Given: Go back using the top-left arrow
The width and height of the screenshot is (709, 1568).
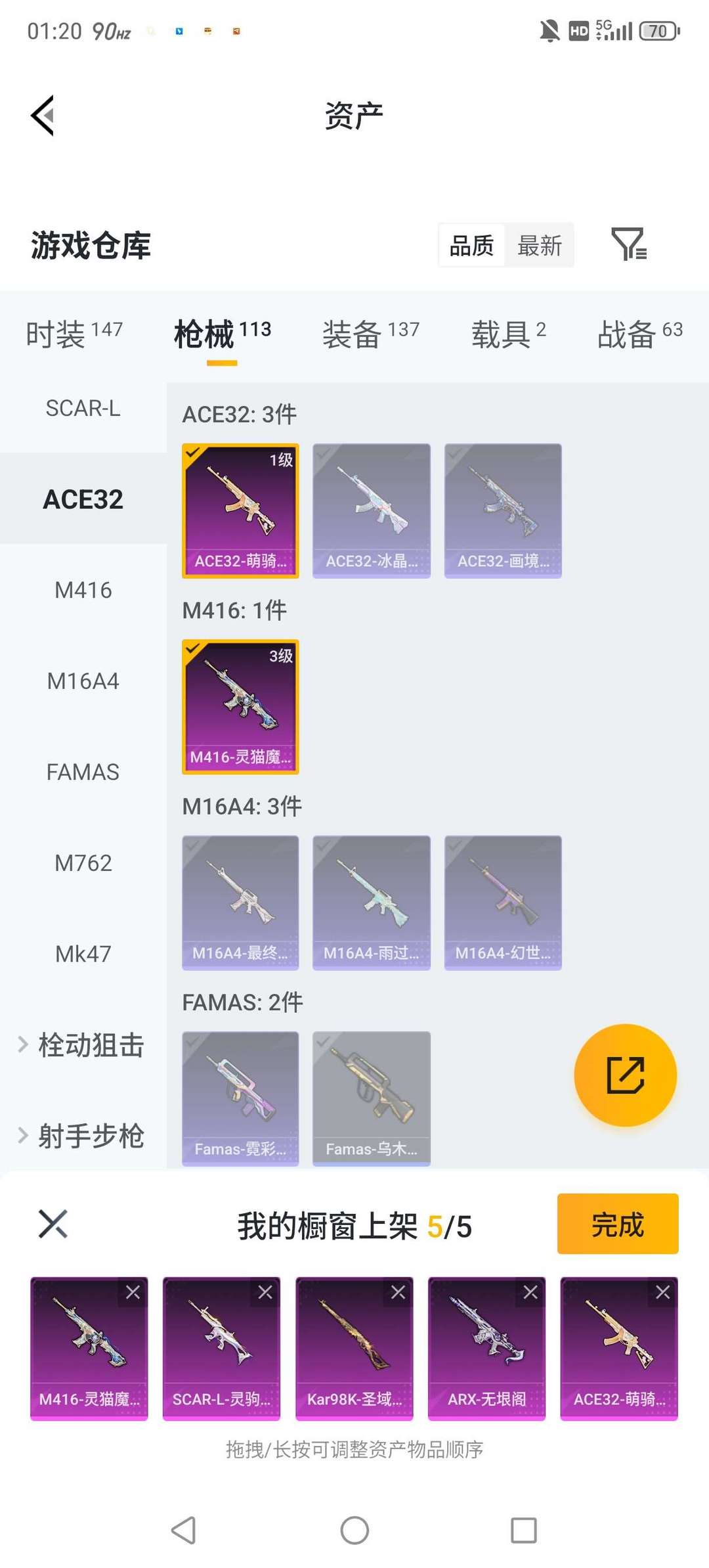Looking at the screenshot, I should click(x=43, y=116).
